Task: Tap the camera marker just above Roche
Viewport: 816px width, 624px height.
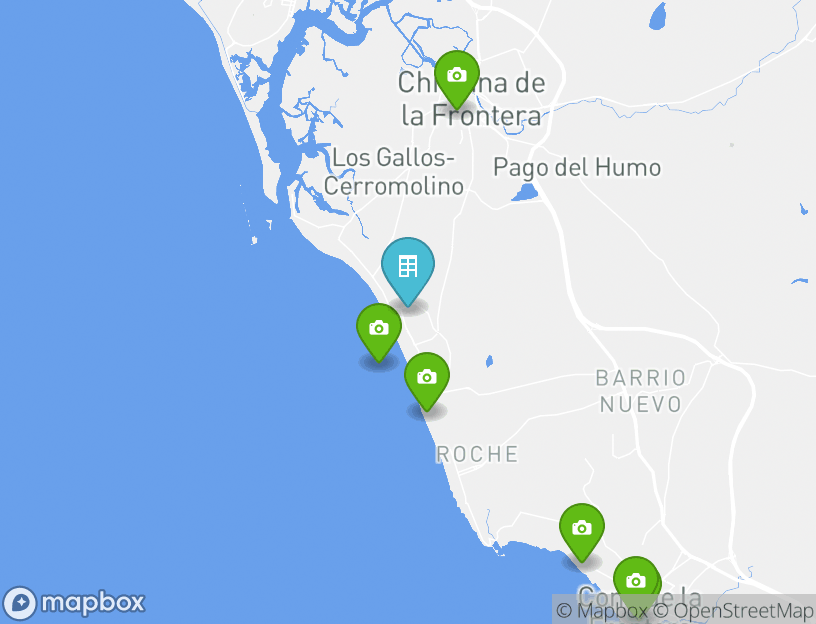Action: pos(427,377)
